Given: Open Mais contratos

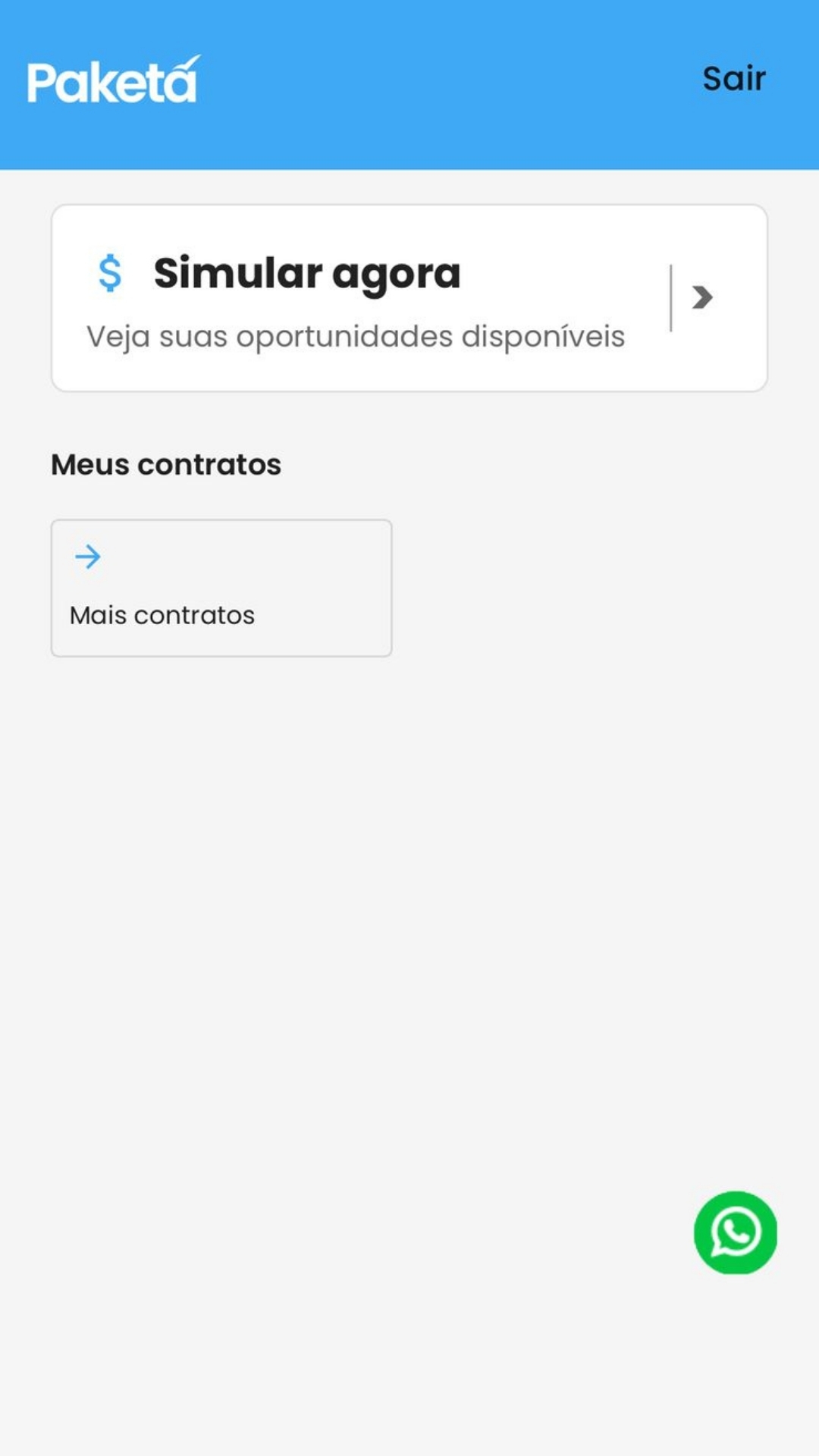Looking at the screenshot, I should click(221, 588).
